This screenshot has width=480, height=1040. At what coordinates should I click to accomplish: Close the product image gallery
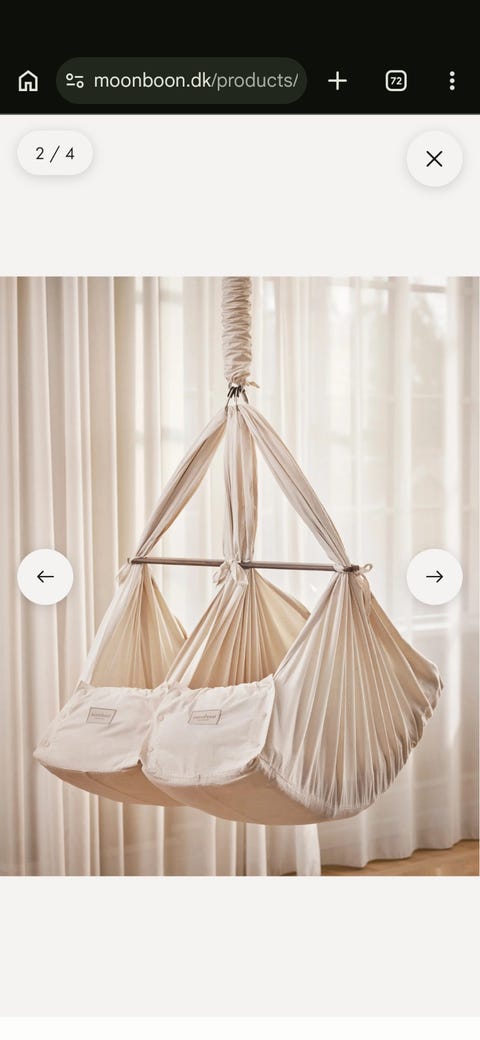coord(434,159)
